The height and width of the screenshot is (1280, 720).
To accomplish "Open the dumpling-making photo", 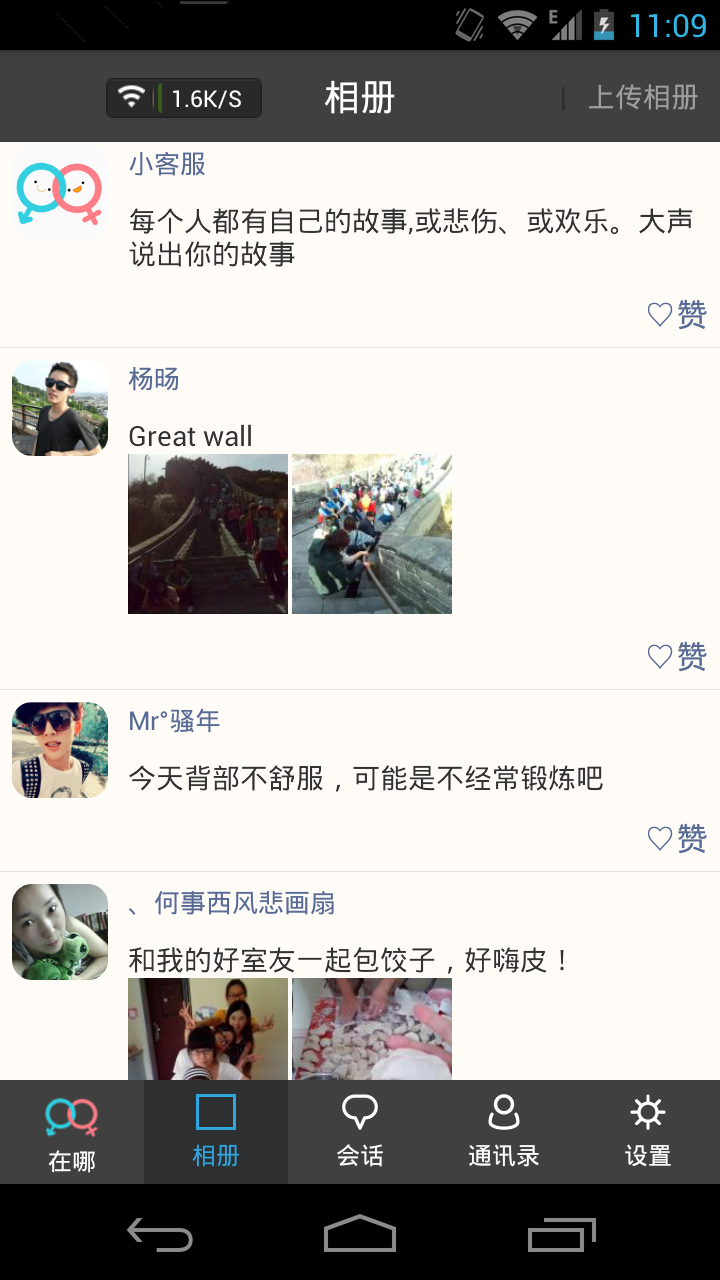I will tap(372, 1030).
